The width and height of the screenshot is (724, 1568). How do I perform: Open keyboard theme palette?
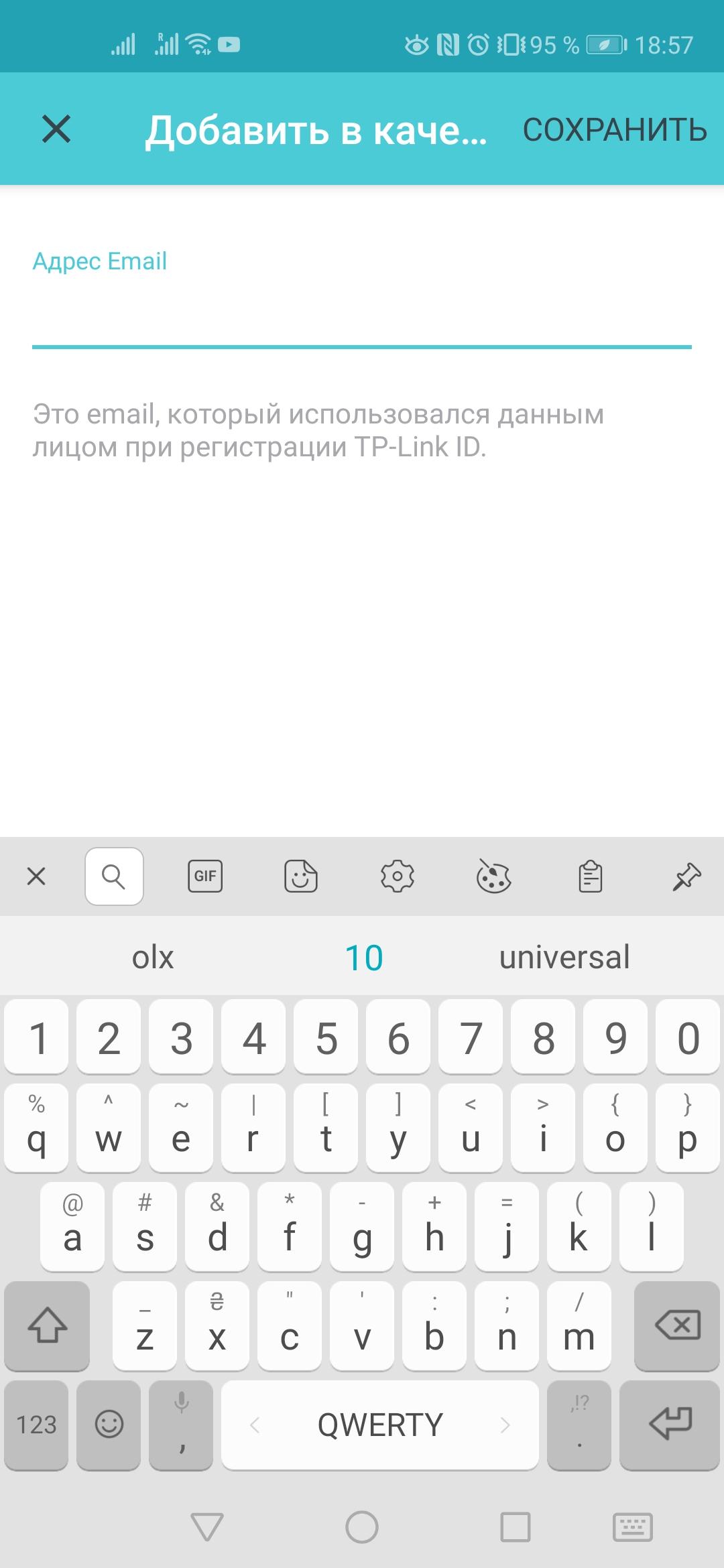(493, 876)
